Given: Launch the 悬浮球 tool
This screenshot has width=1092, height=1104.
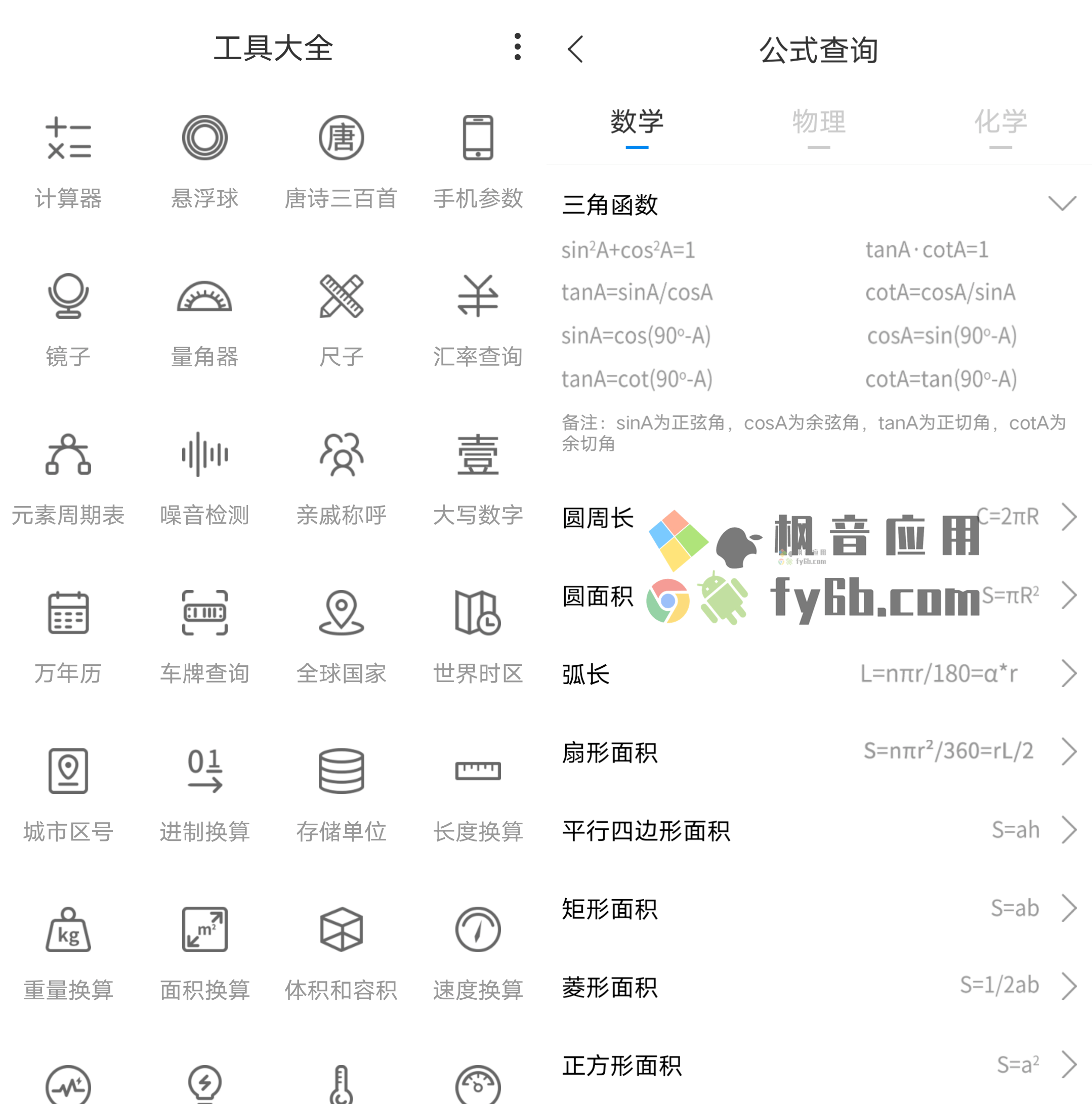Looking at the screenshot, I should pyautogui.click(x=204, y=160).
